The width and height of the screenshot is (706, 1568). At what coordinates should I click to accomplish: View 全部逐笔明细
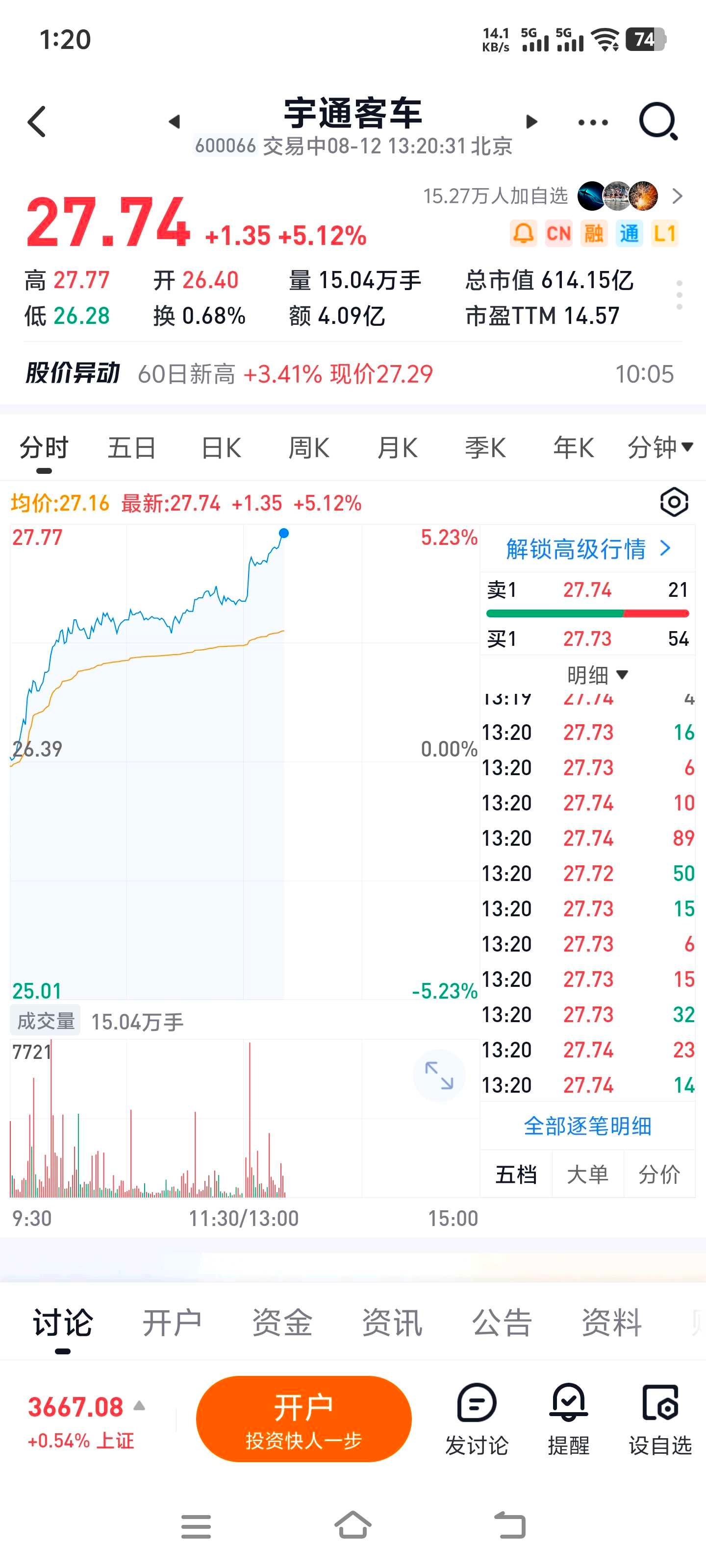coord(588,1126)
